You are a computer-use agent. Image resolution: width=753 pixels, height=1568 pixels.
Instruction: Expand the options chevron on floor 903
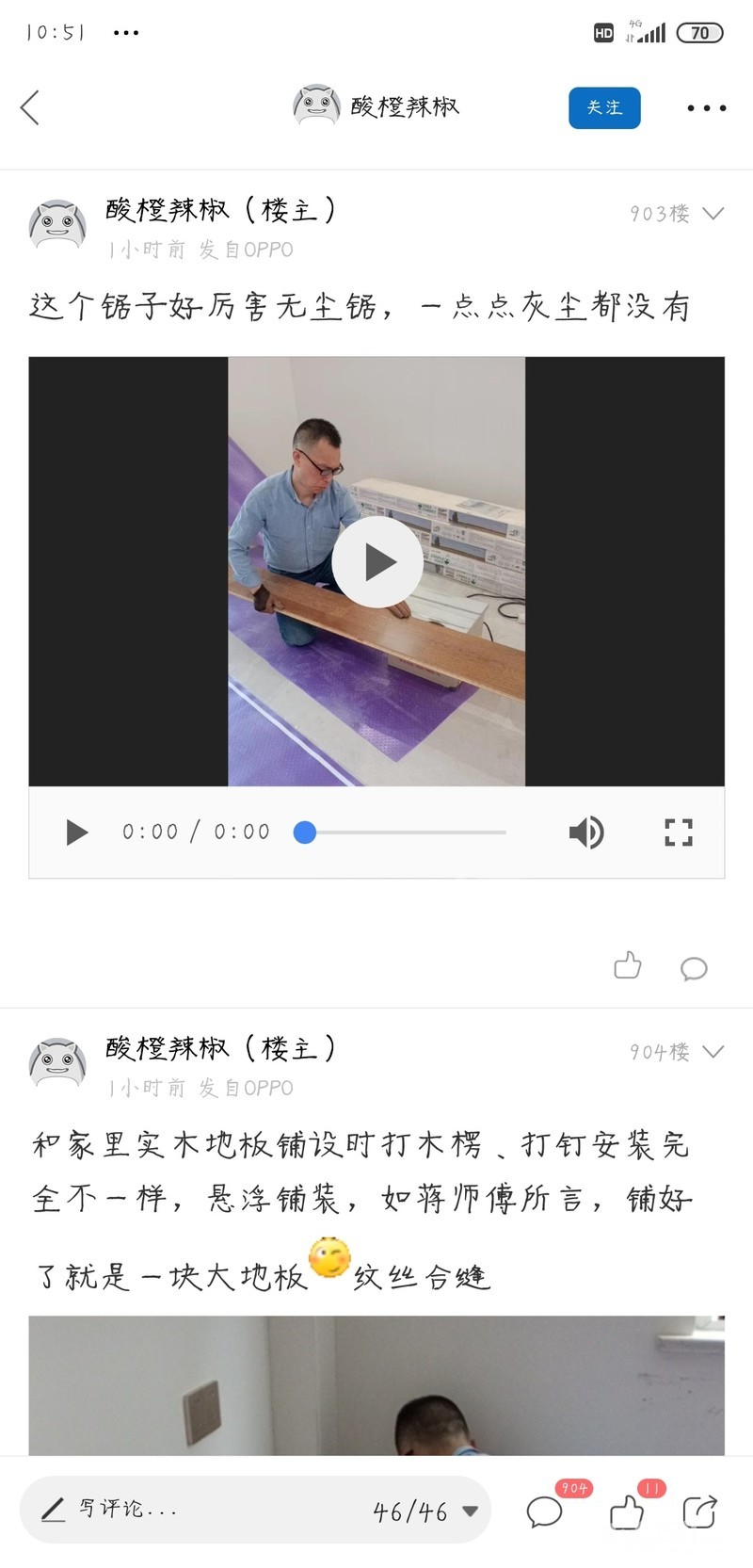[713, 214]
